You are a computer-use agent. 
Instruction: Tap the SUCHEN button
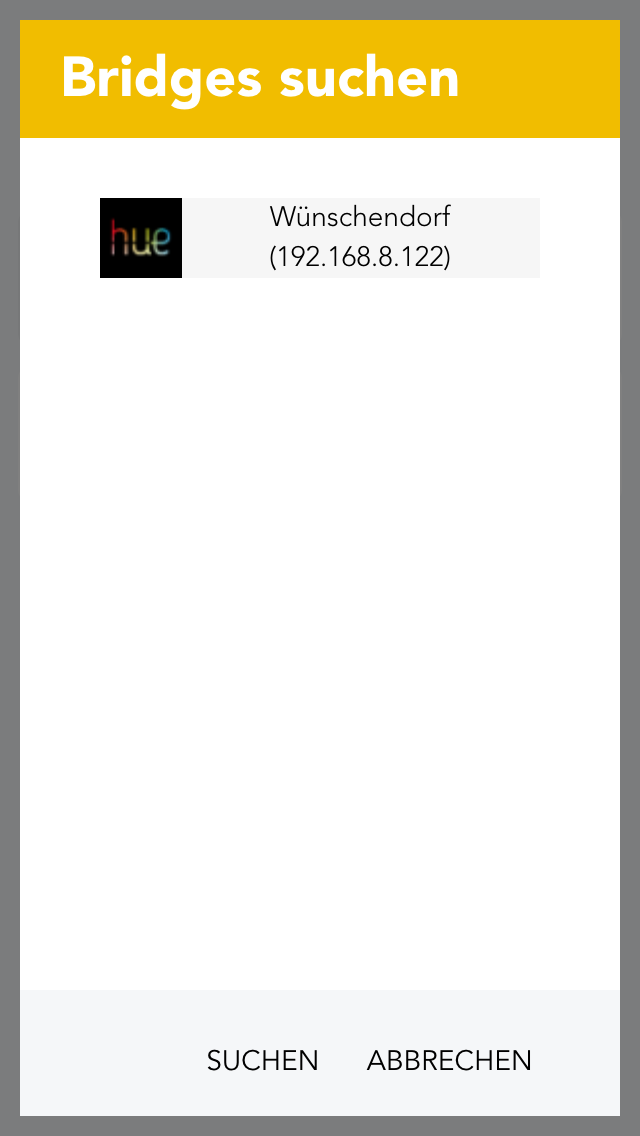pos(262,1060)
